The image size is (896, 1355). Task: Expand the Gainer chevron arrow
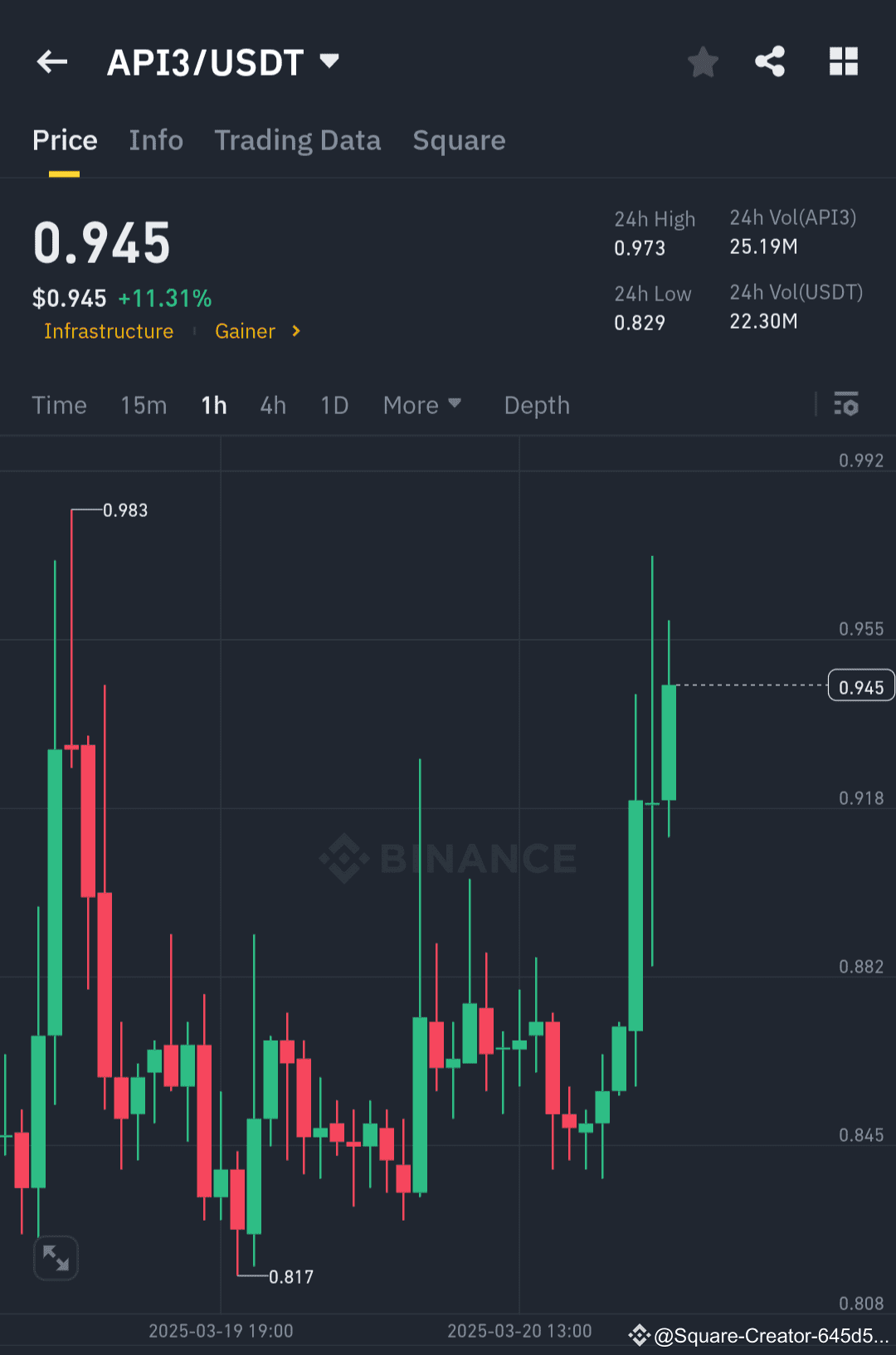click(295, 331)
